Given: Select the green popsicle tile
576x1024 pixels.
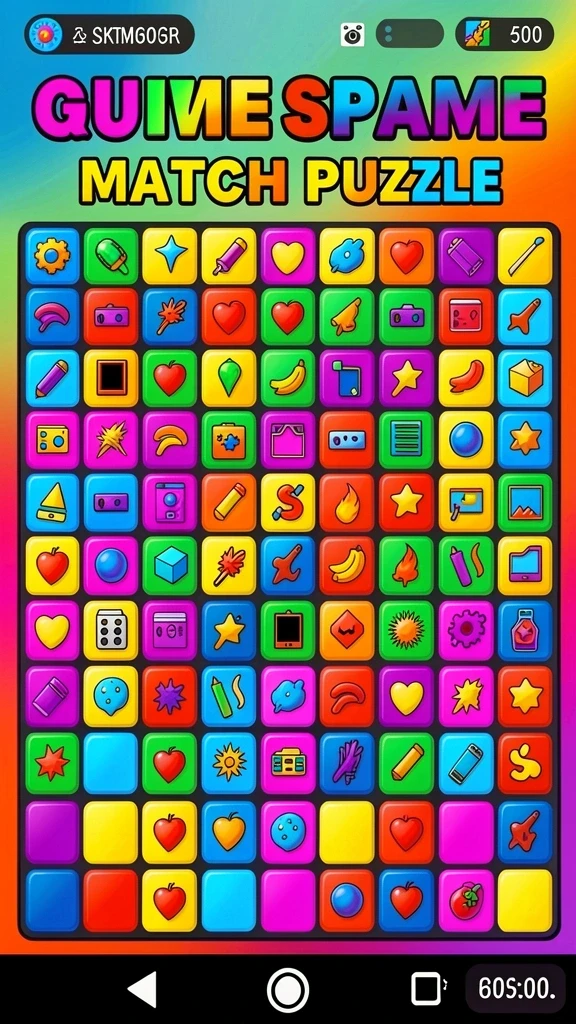Looking at the screenshot, I should pos(111,255).
